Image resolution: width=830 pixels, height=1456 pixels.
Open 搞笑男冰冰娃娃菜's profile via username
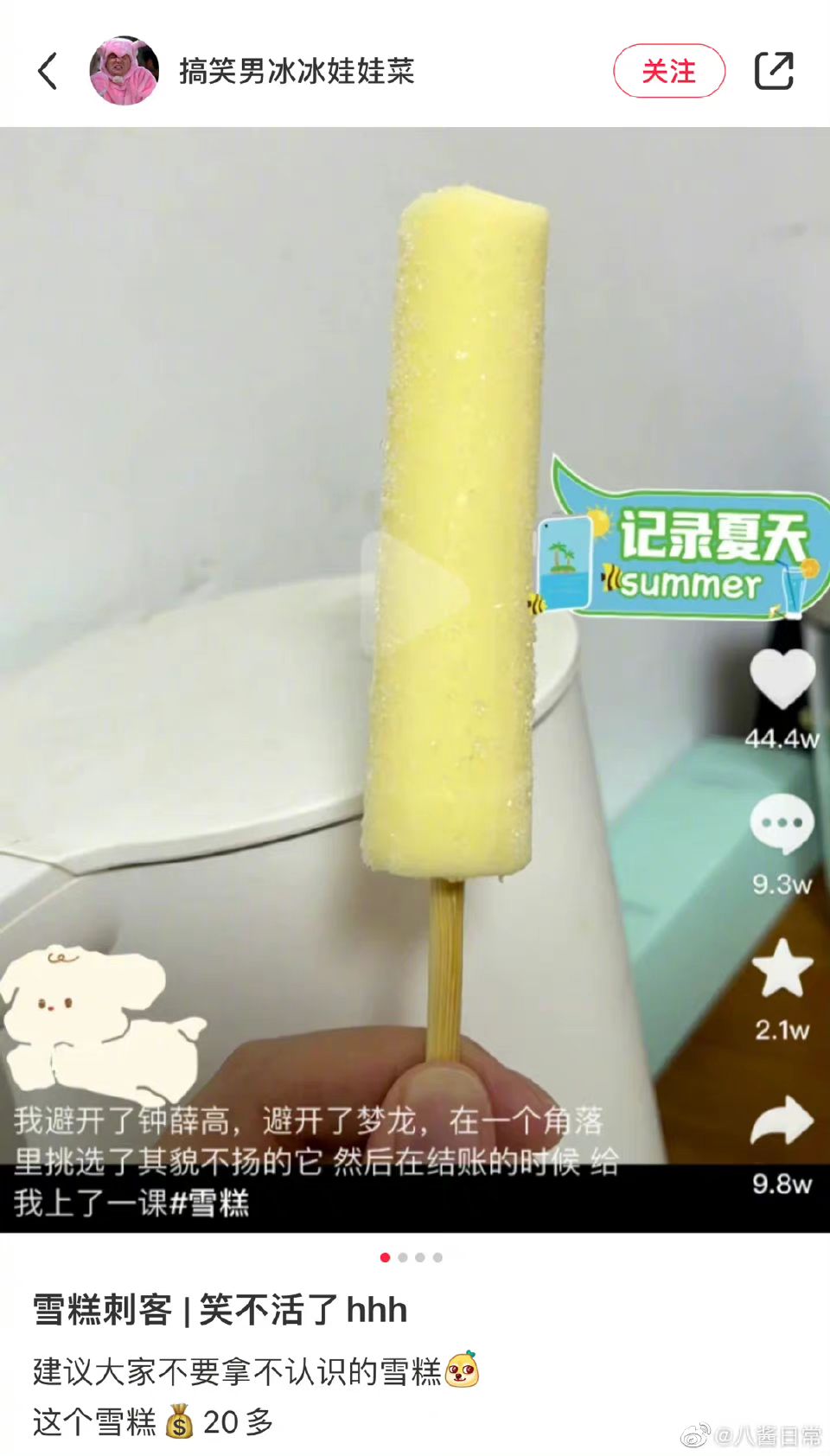(297, 71)
